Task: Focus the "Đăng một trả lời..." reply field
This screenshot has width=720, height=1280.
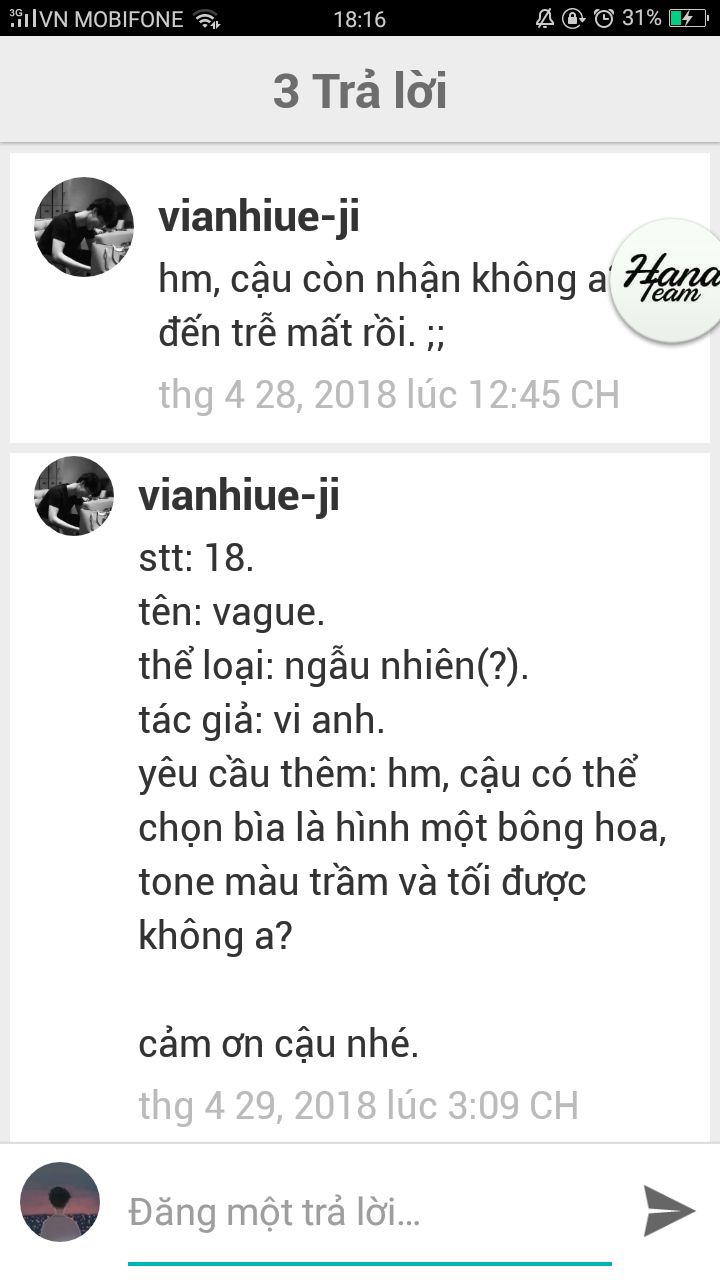Action: 370,1213
